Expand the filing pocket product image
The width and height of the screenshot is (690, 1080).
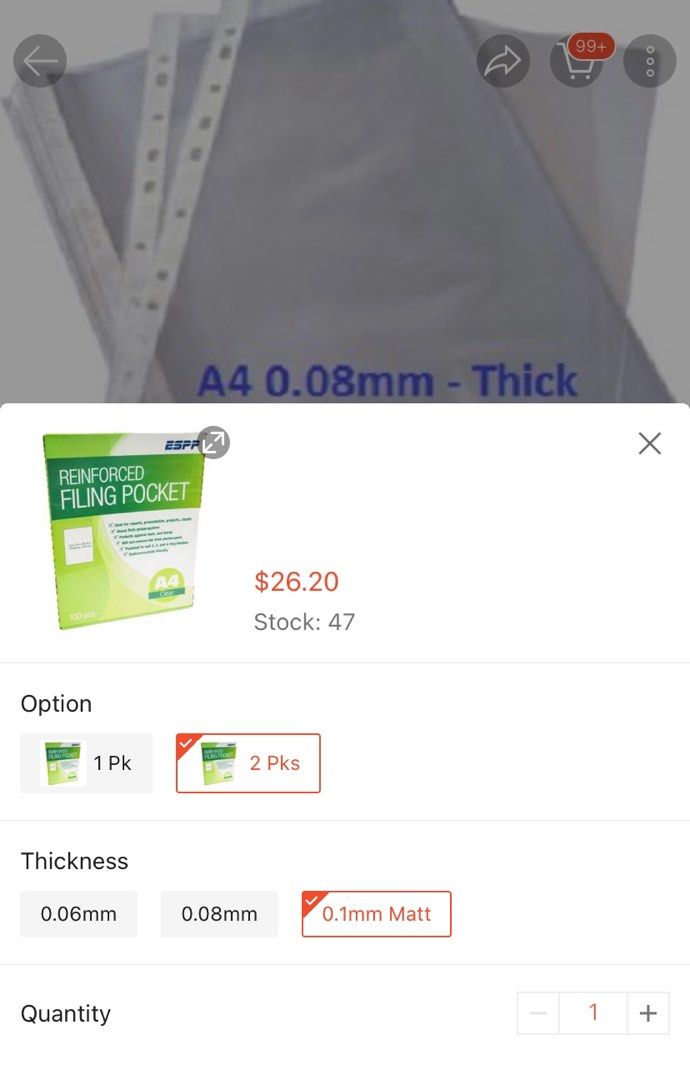(213, 442)
